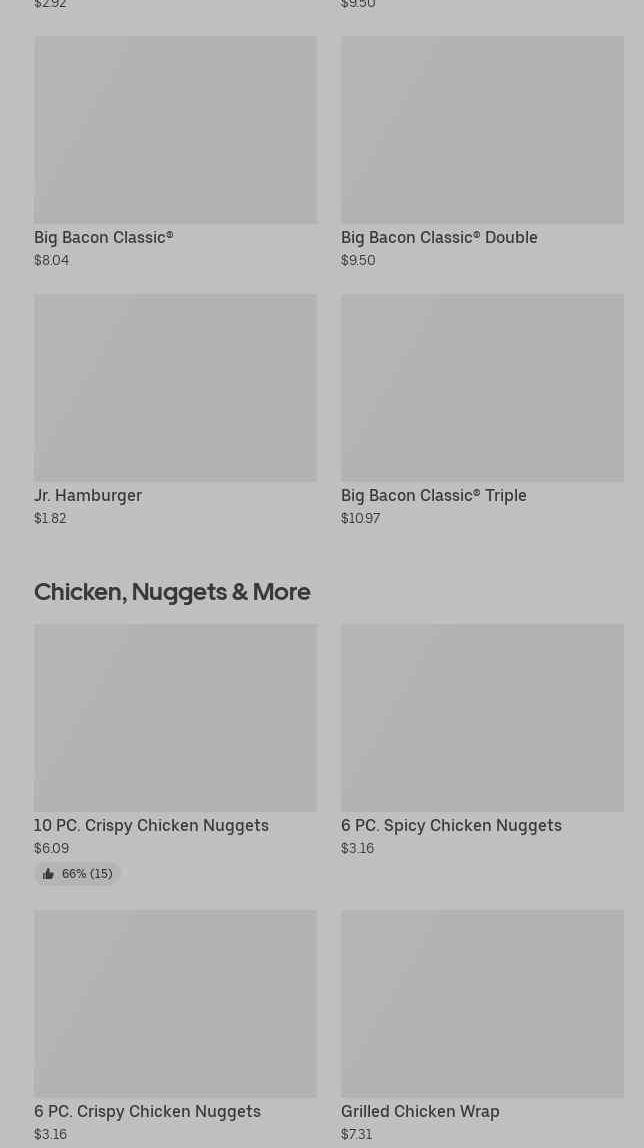
Task: Open the Grilled Chicken Wrap item
Action: (x=482, y=1004)
